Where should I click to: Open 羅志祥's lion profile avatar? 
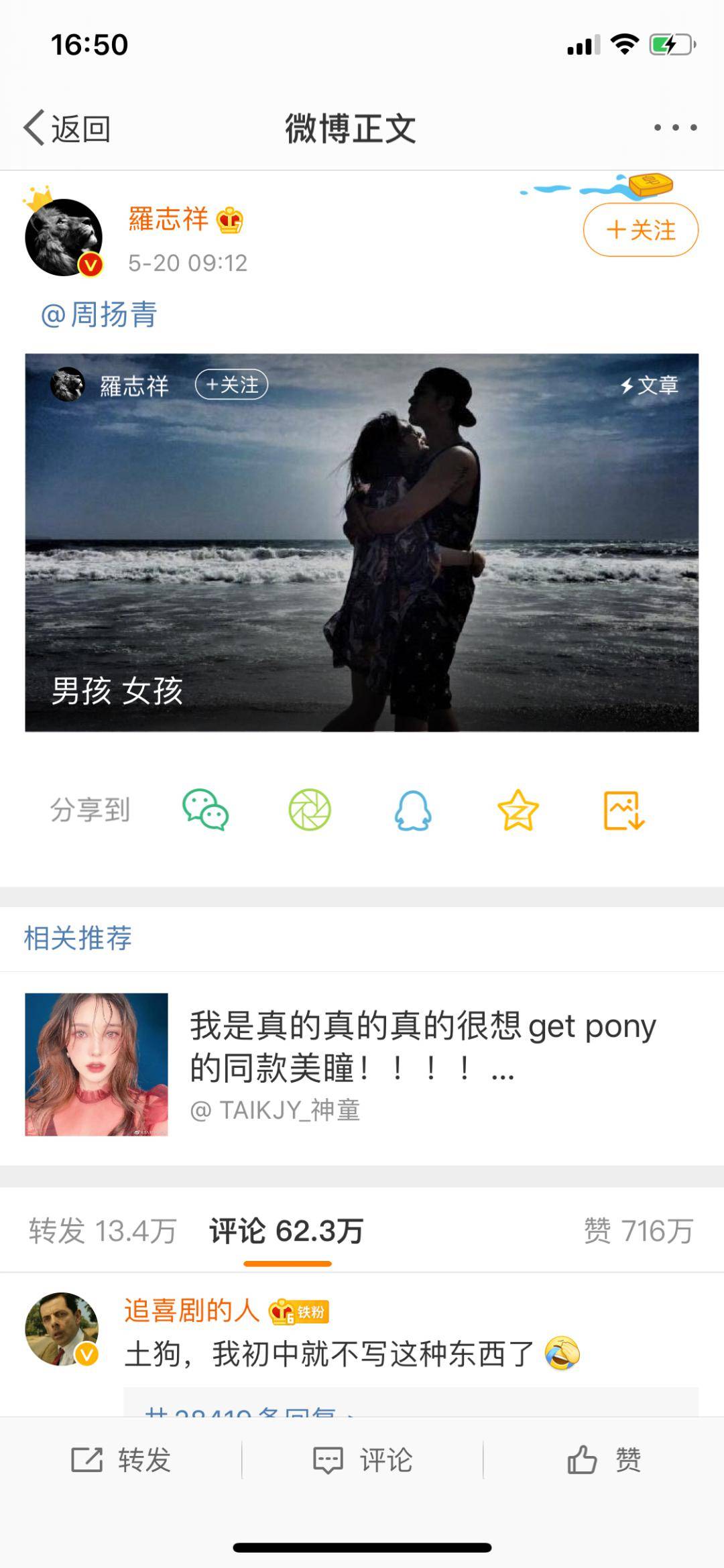coord(64,237)
